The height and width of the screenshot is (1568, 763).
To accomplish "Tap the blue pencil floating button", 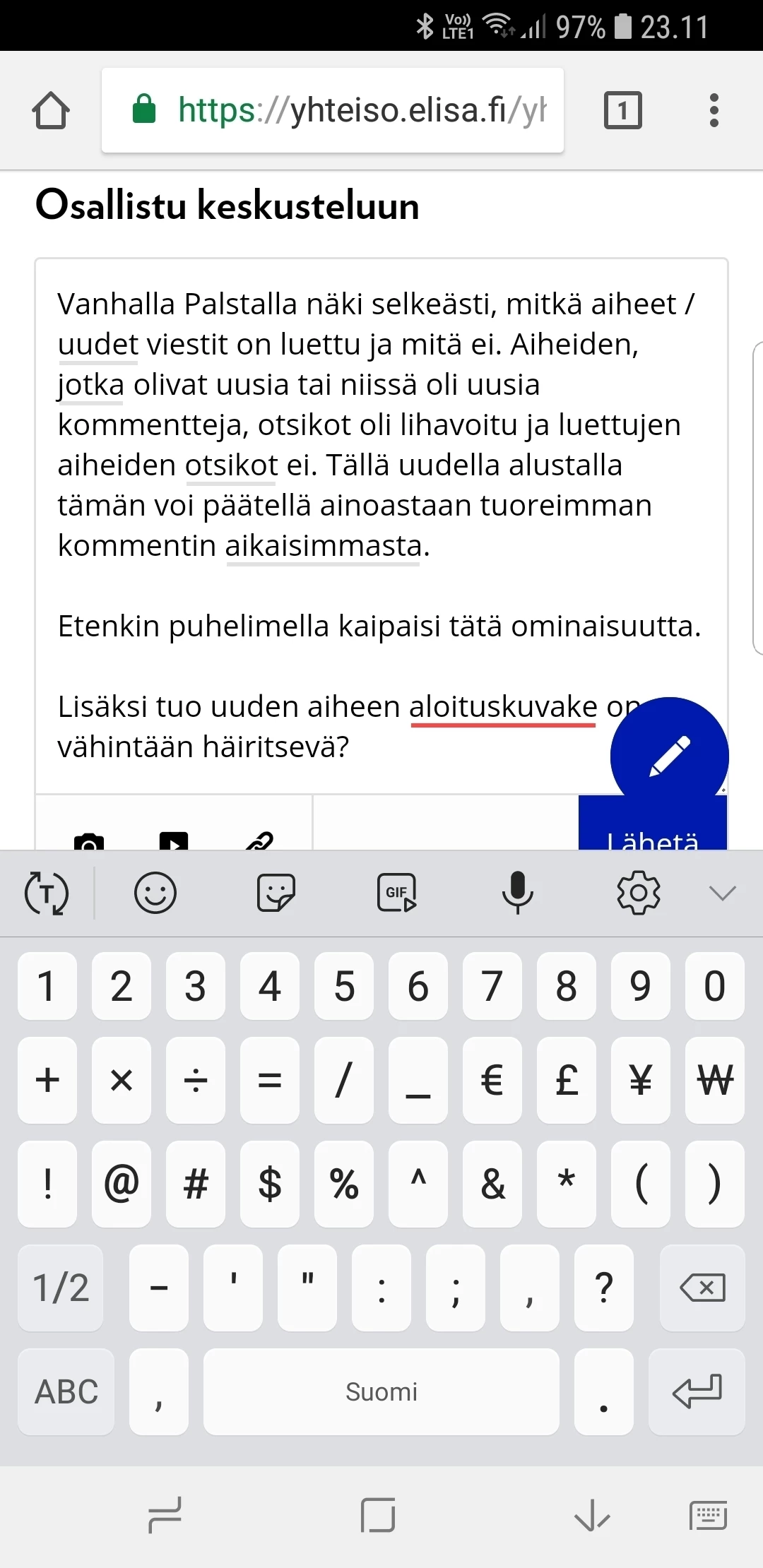I will pyautogui.click(x=669, y=756).
